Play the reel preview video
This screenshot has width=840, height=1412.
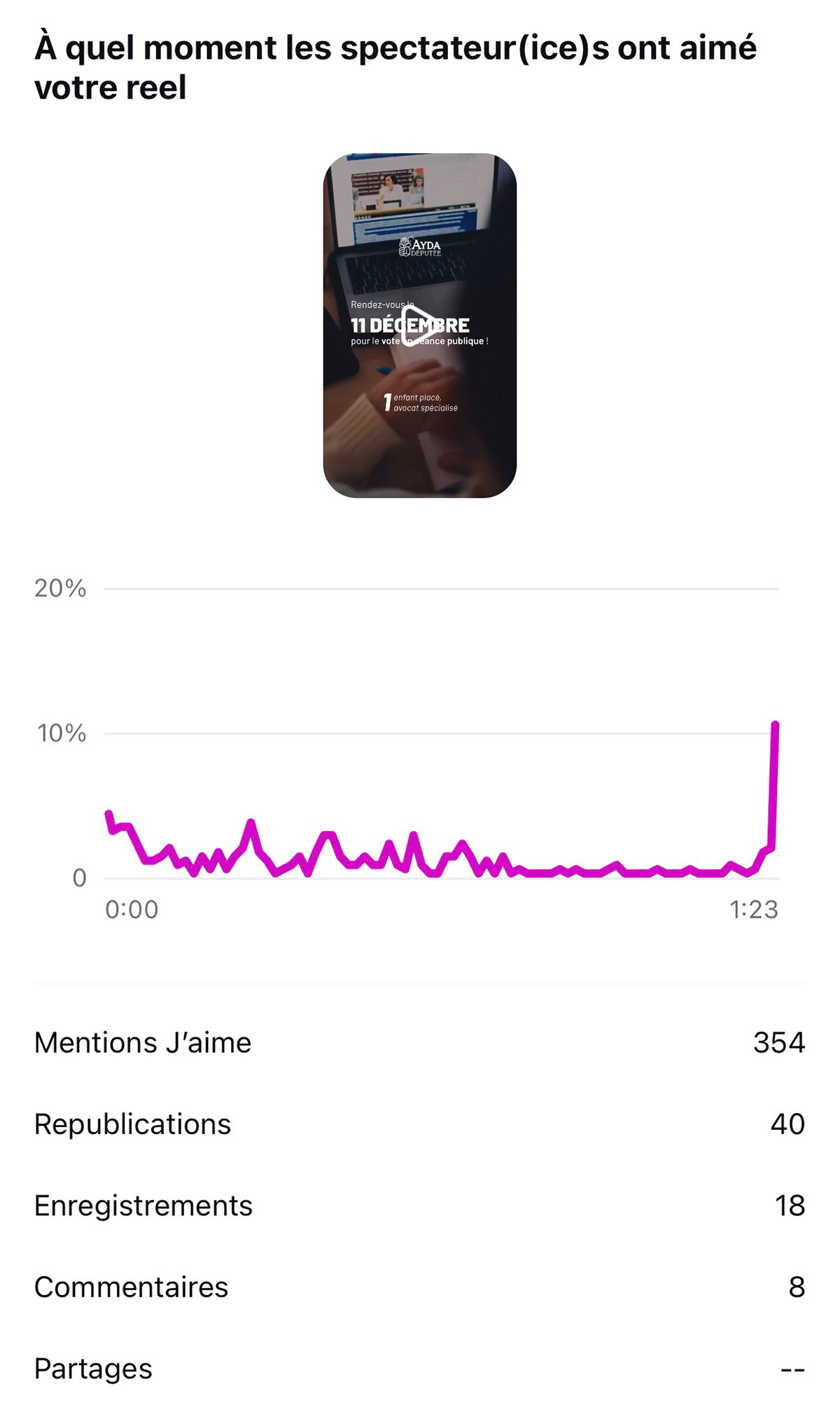point(419,326)
